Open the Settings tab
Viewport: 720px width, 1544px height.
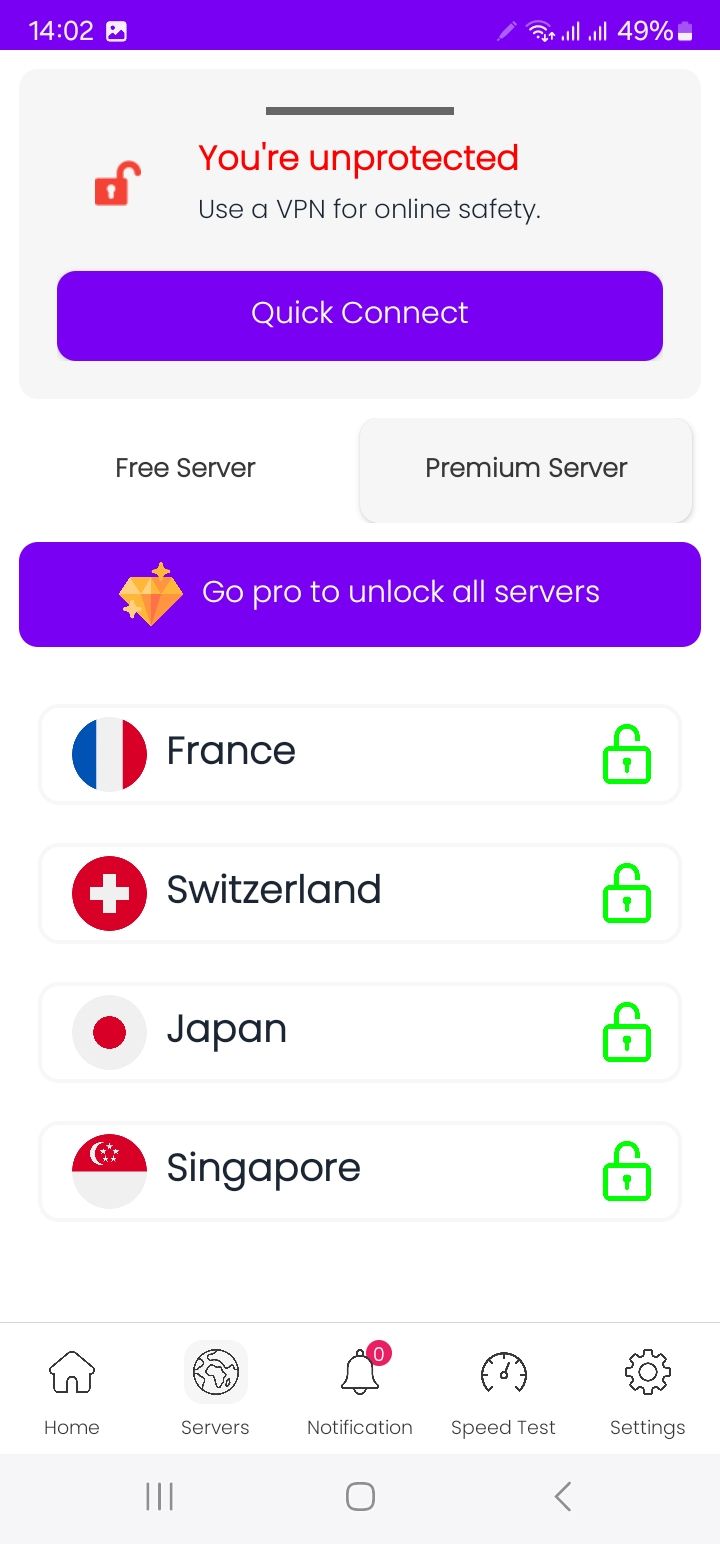pos(647,1390)
